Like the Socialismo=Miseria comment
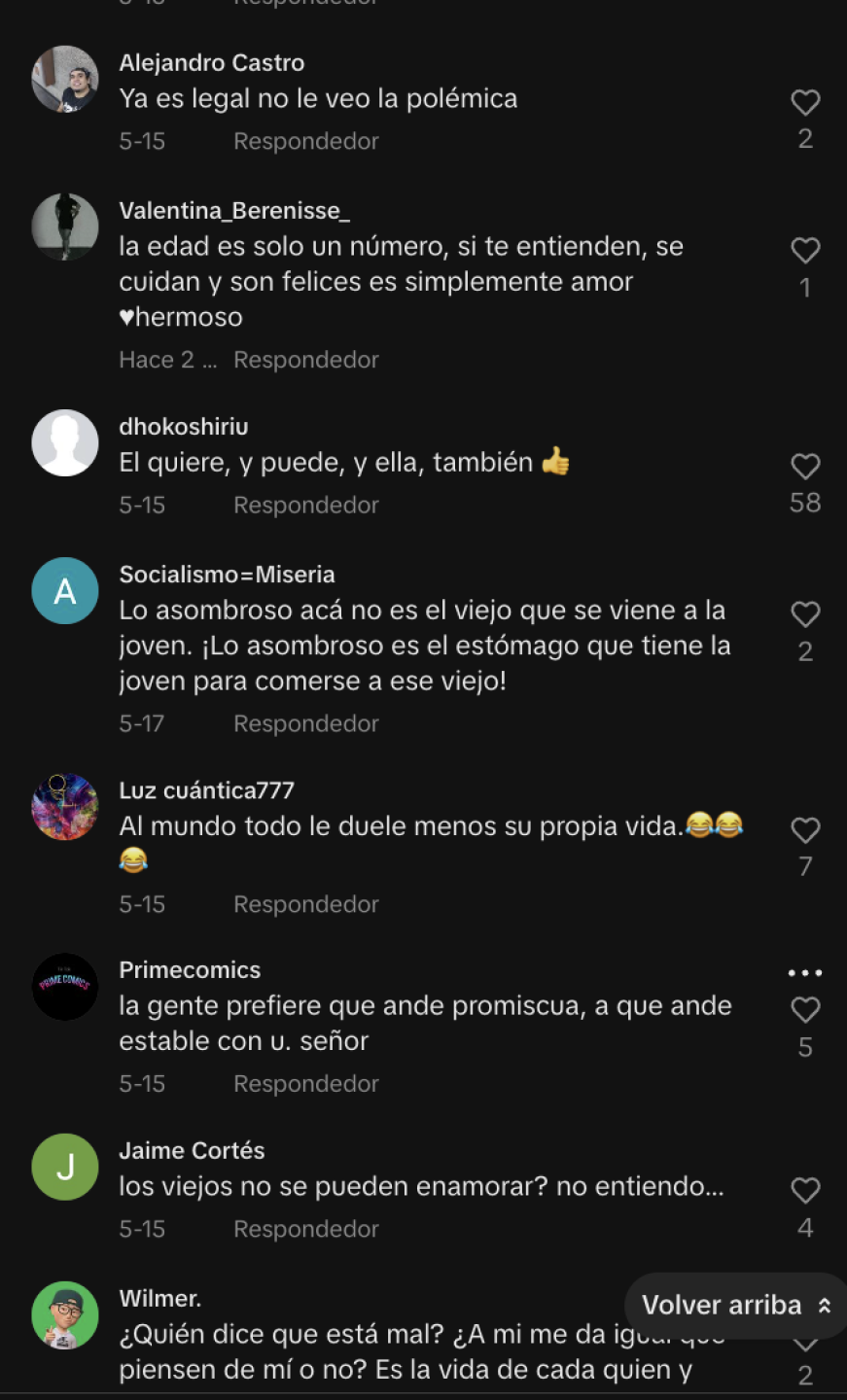847x1400 pixels. pyautogui.click(x=805, y=614)
